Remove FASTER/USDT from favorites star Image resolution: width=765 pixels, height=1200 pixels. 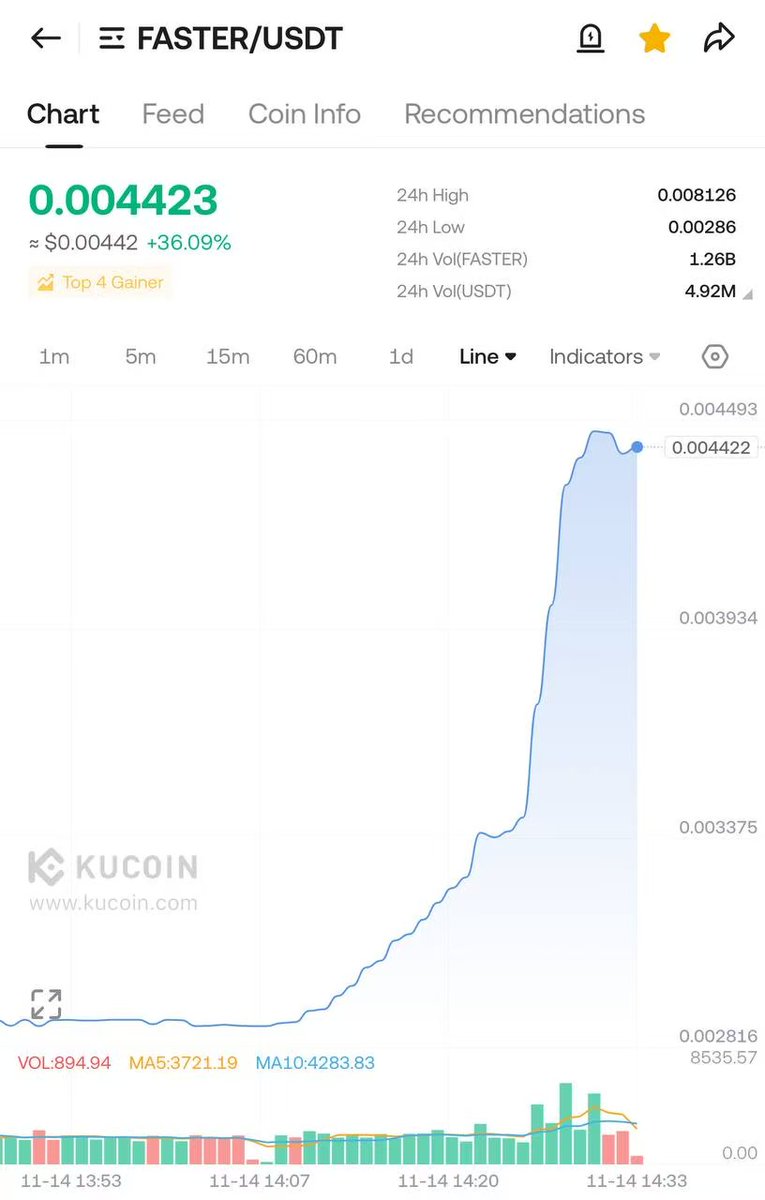654,39
